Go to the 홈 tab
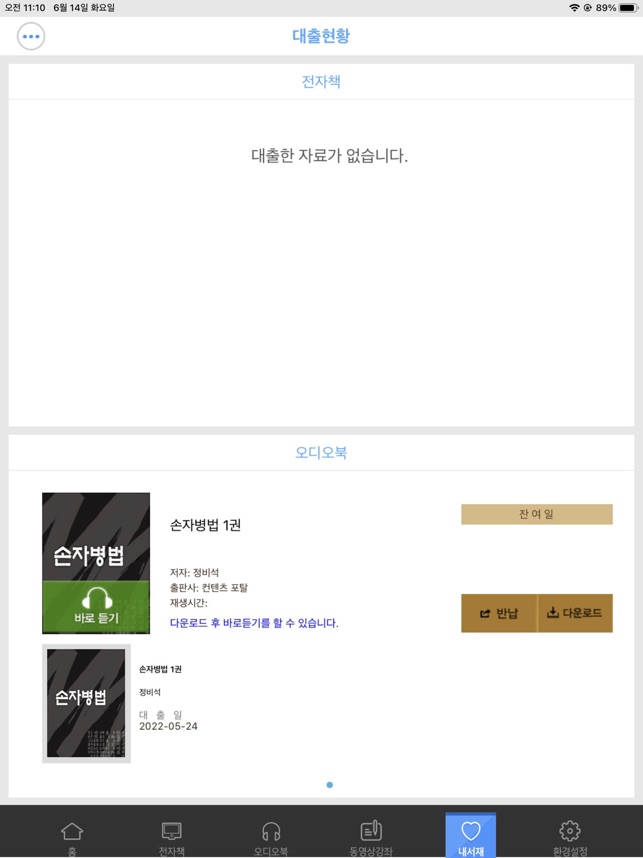The width and height of the screenshot is (643, 858). pyautogui.click(x=72, y=837)
